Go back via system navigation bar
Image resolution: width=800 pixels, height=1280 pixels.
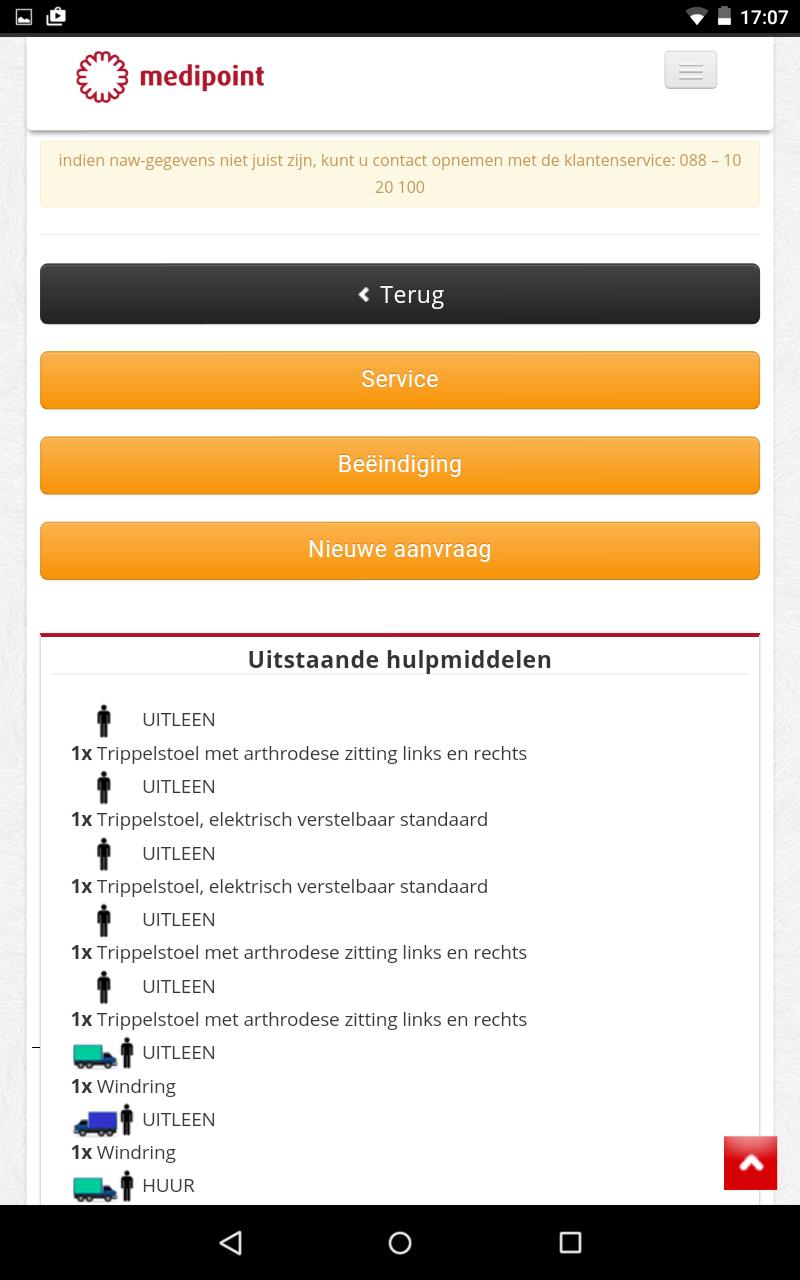[x=230, y=1242]
